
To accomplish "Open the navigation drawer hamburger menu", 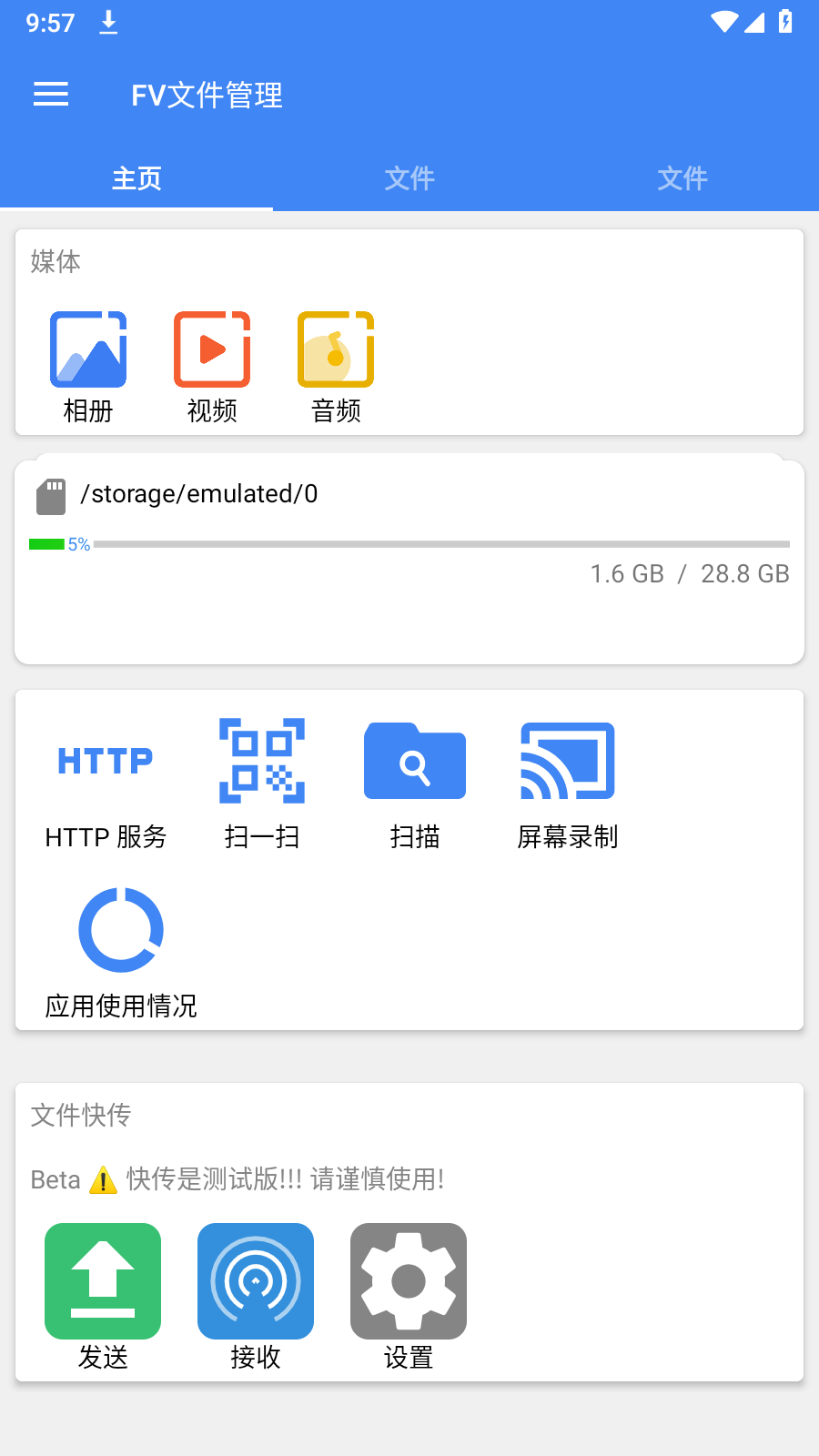I will (51, 95).
